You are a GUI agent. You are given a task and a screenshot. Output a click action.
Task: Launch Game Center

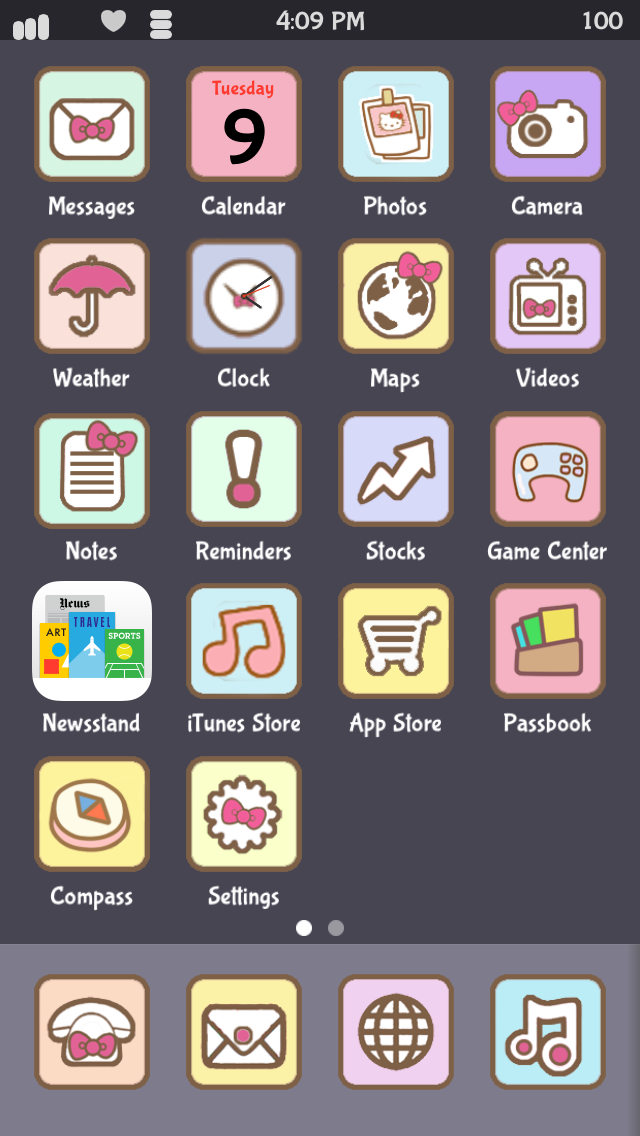(548, 469)
